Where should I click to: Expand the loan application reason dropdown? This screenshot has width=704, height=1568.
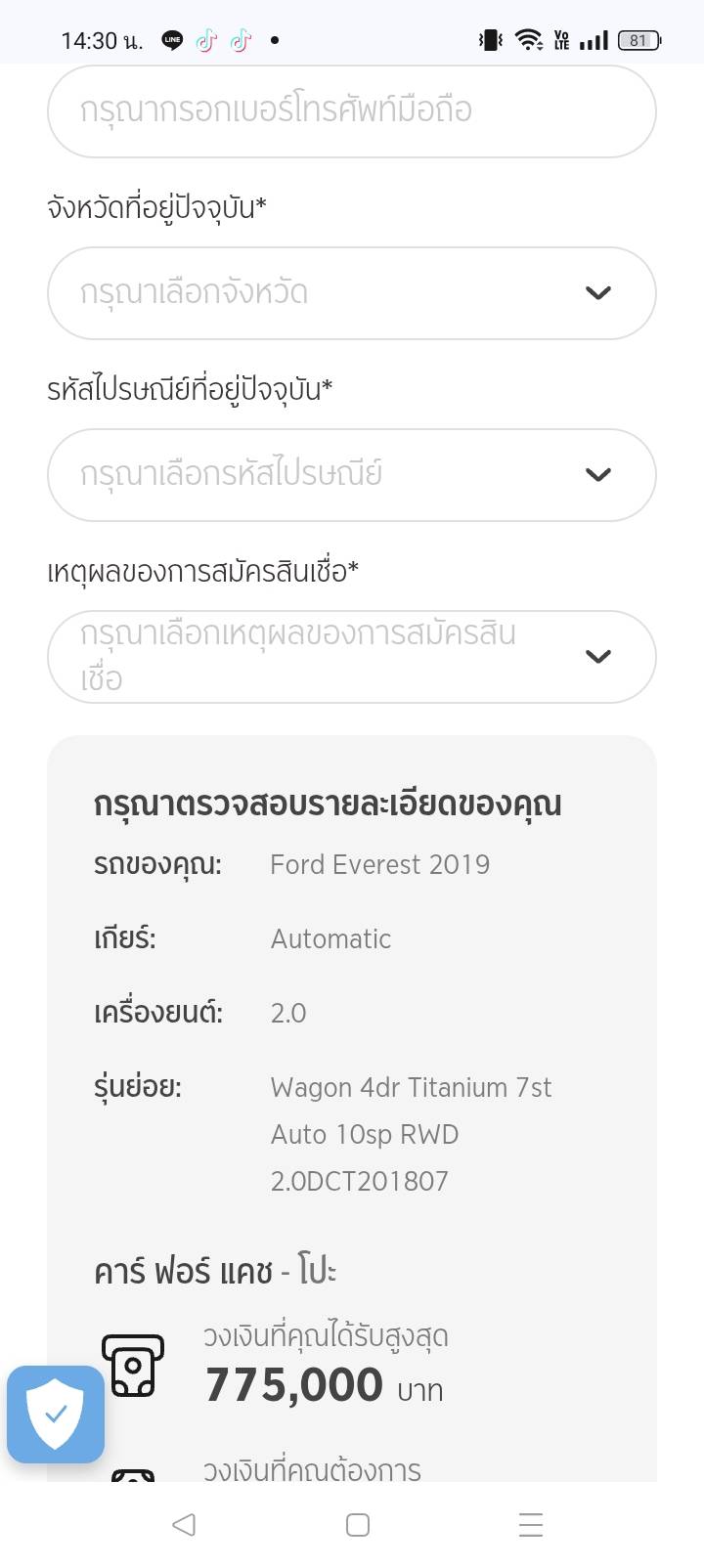[x=351, y=657]
